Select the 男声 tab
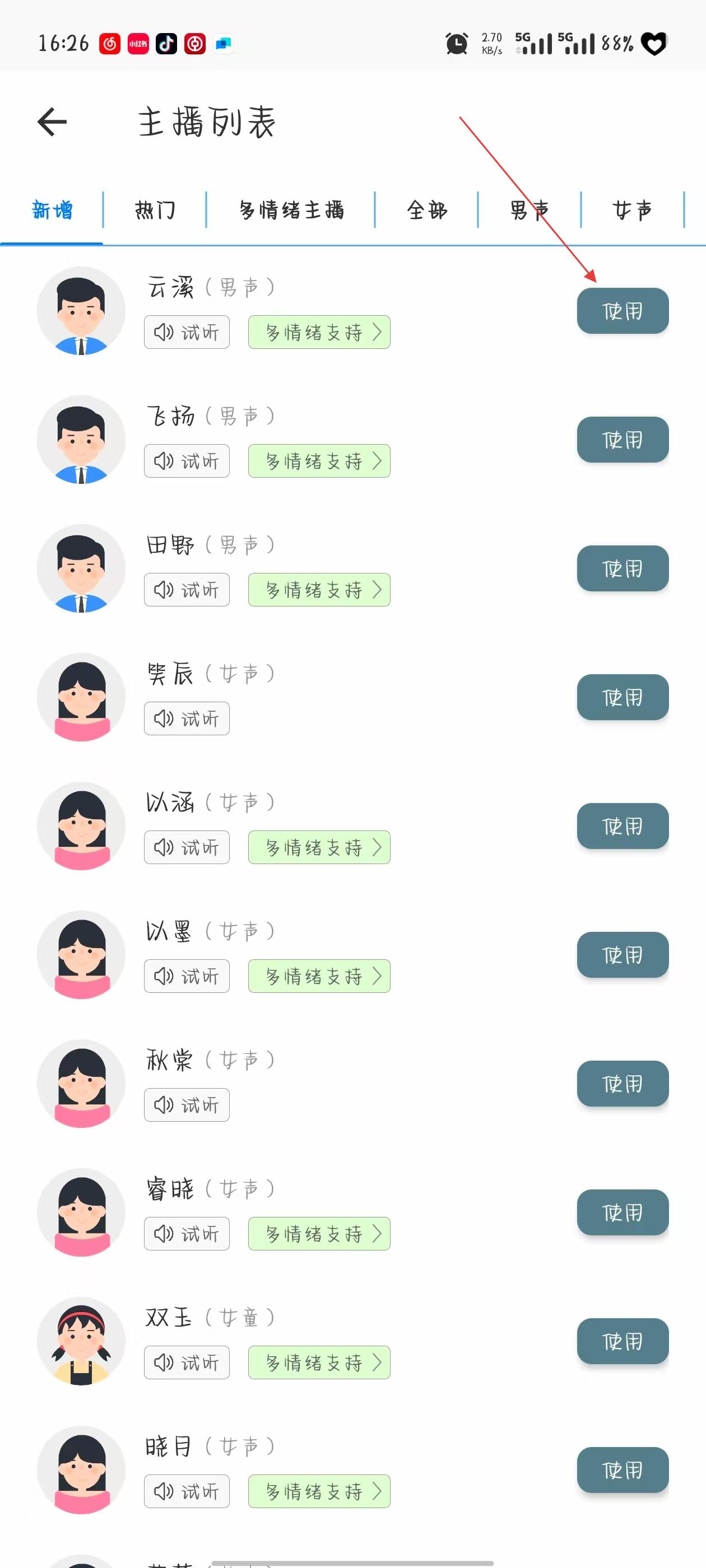 point(529,210)
